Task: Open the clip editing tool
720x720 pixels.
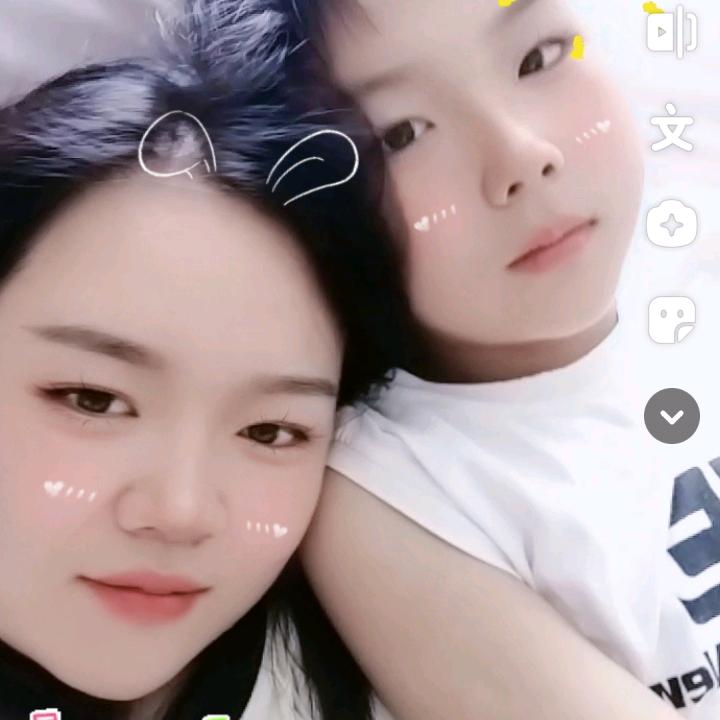Action: click(x=671, y=33)
